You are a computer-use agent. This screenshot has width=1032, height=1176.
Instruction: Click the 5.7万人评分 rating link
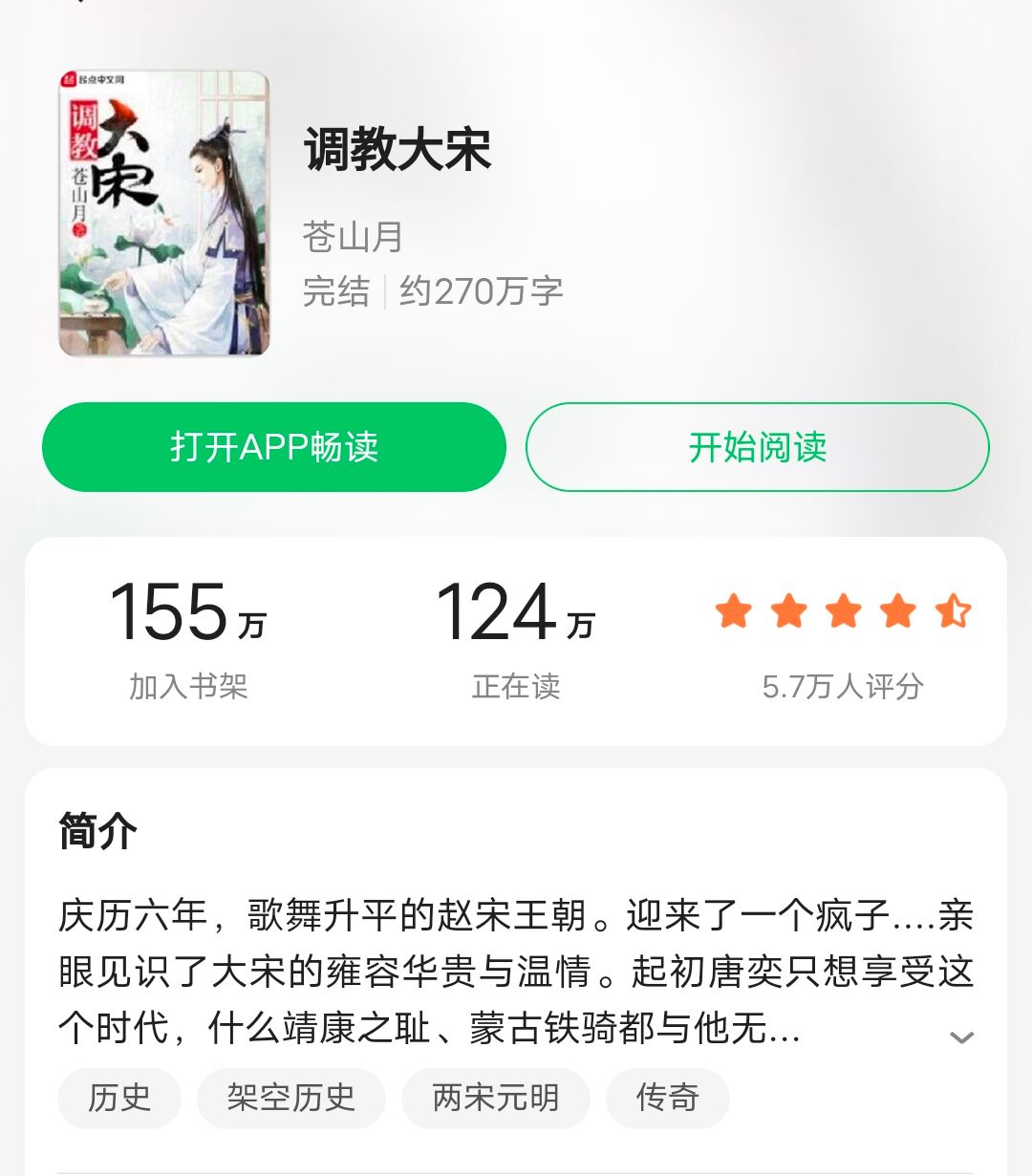click(x=841, y=685)
